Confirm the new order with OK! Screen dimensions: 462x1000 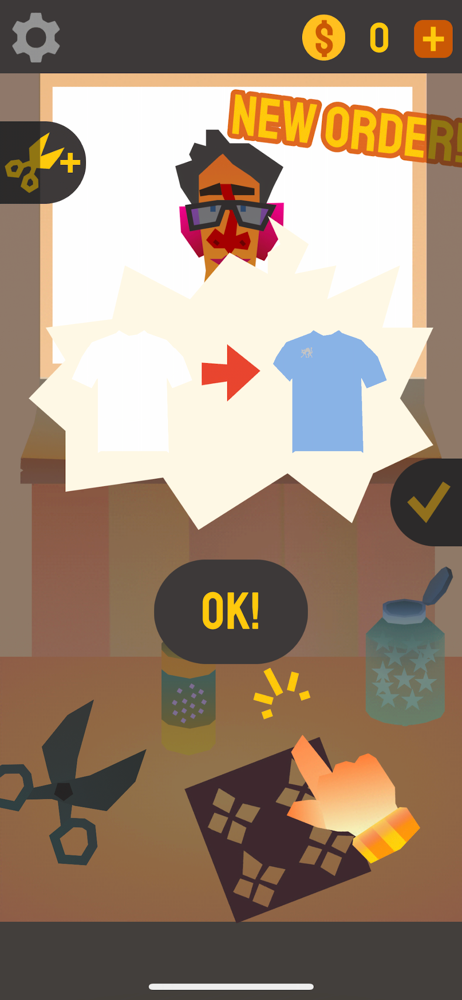(x=231, y=612)
